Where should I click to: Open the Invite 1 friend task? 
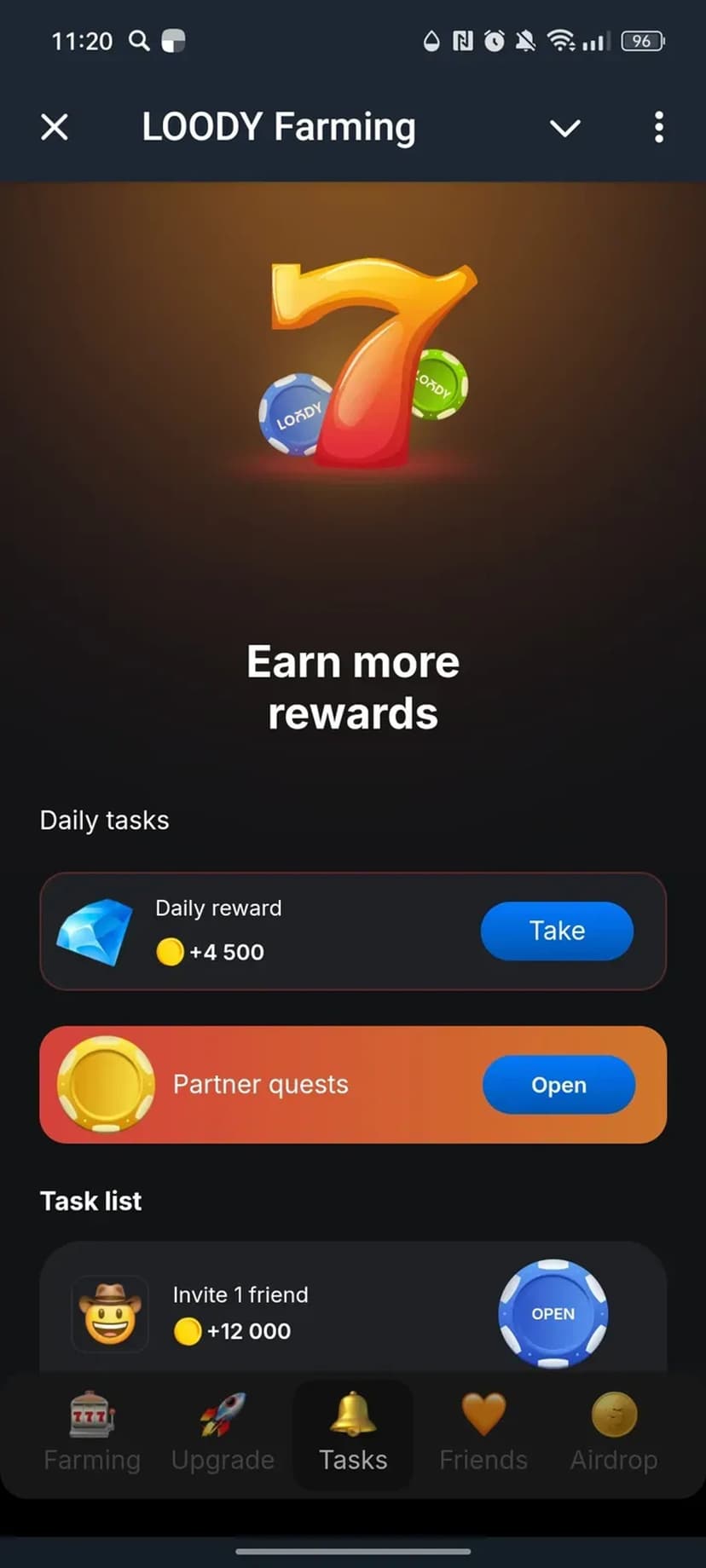(553, 1313)
